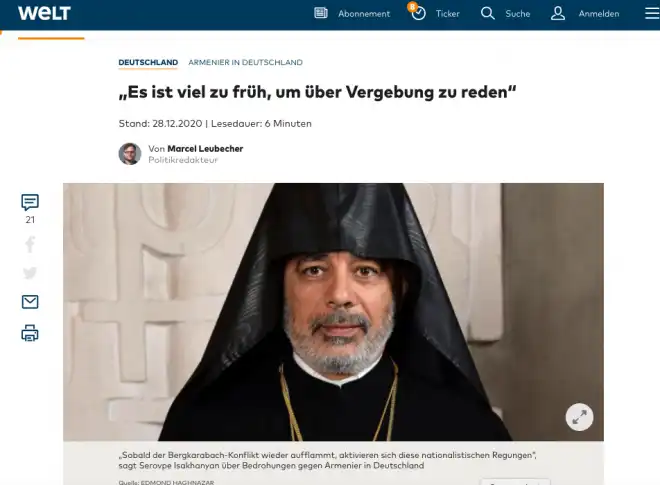Screen dimensions: 660x485
Task: Share the article on Facebook
Action: tap(30, 244)
